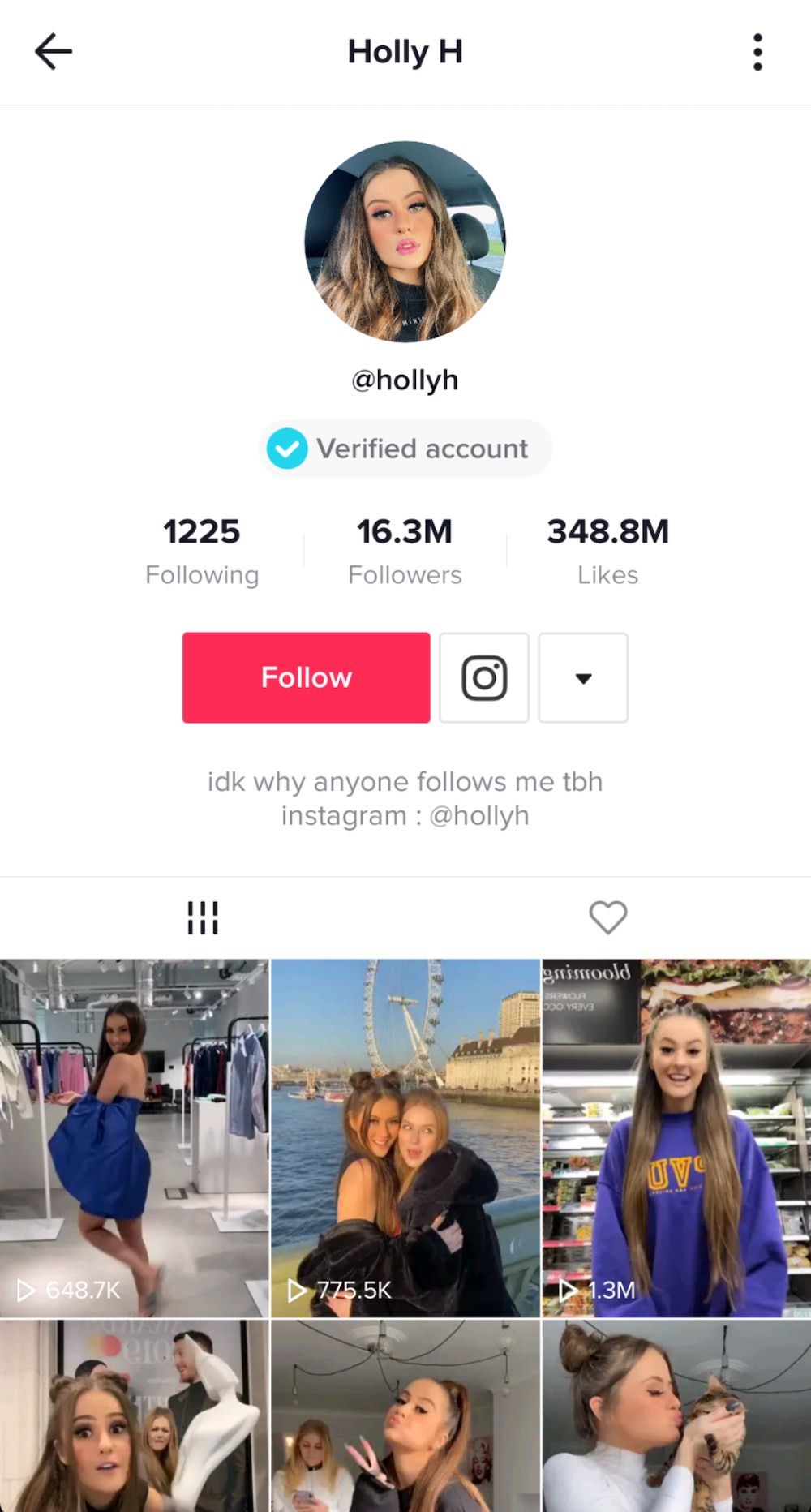View the 1225 Following list
The image size is (811, 1512).
[x=202, y=552]
